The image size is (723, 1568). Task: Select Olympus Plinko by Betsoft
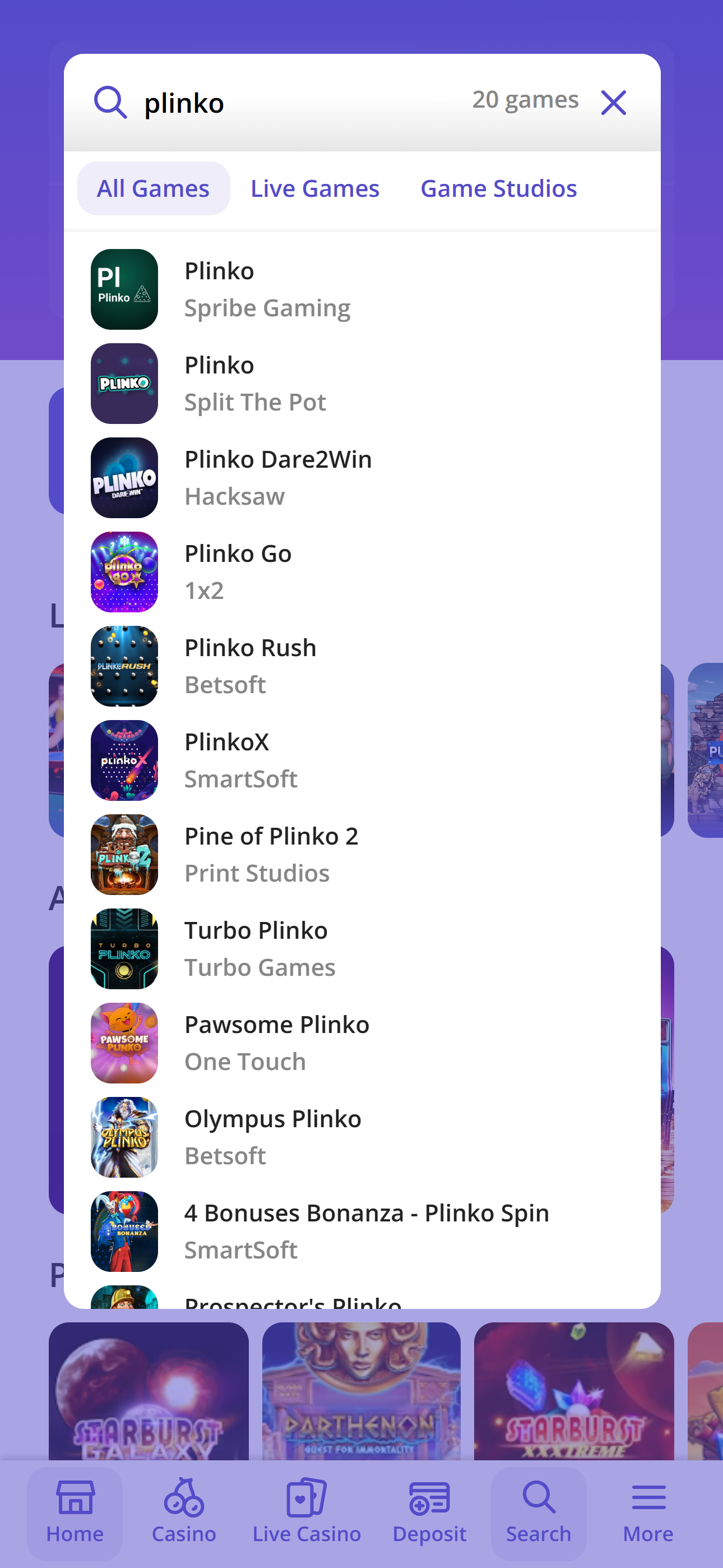click(x=124, y=1137)
